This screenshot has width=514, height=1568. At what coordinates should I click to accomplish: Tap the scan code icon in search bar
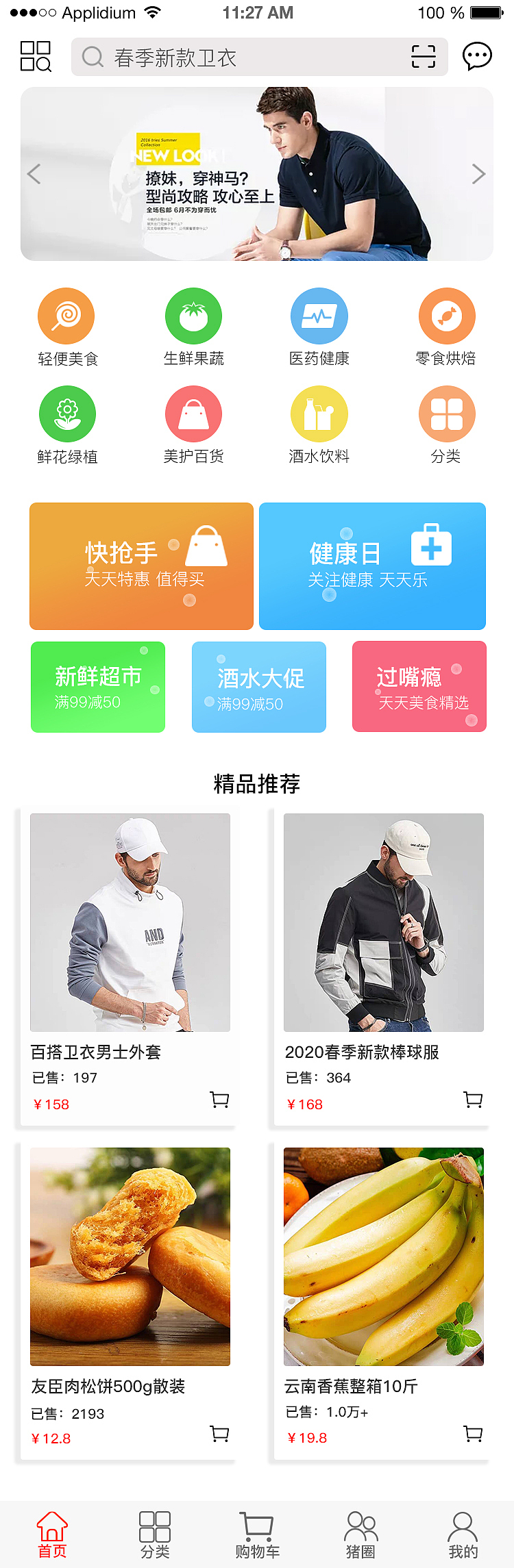tap(423, 57)
